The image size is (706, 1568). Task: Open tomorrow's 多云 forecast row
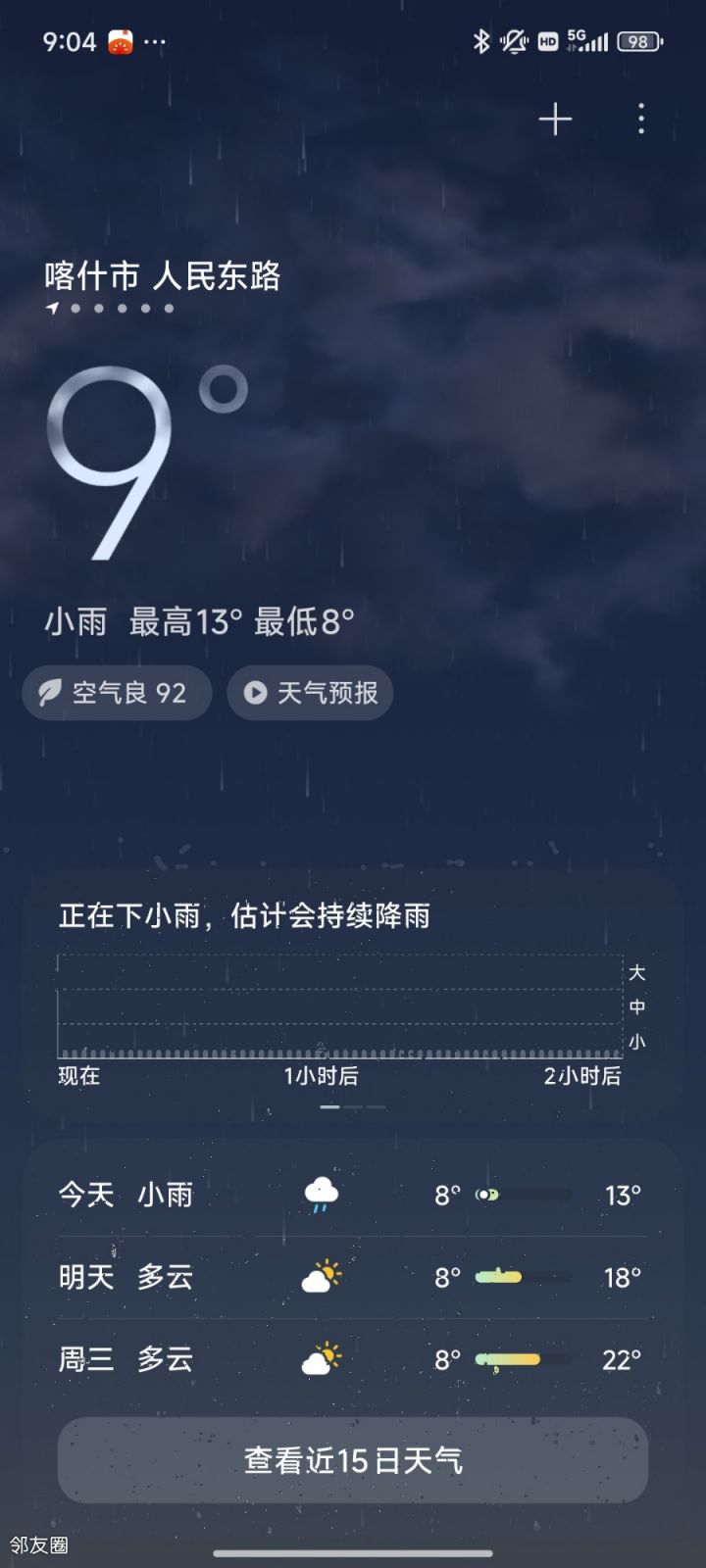pos(353,1277)
